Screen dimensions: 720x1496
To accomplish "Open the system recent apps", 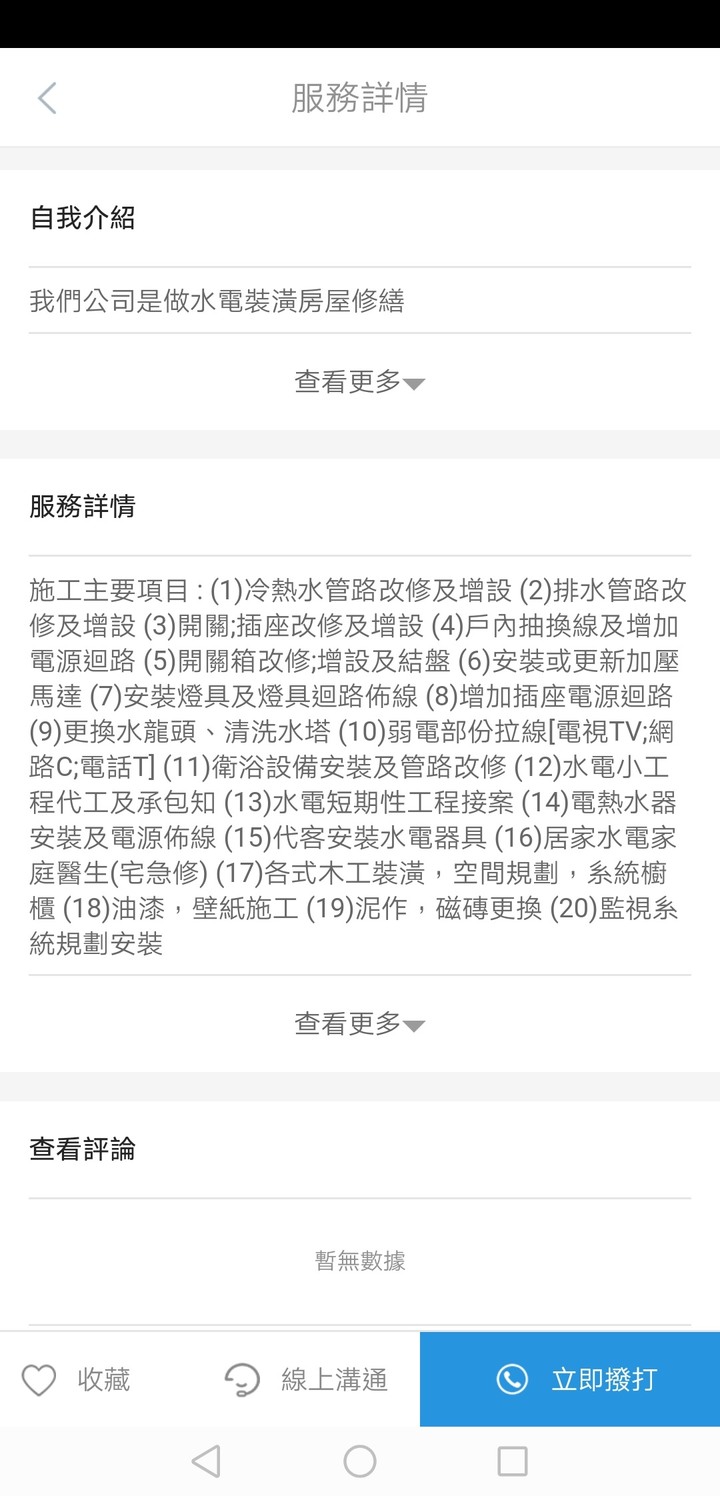I will pyautogui.click(x=512, y=1462).
